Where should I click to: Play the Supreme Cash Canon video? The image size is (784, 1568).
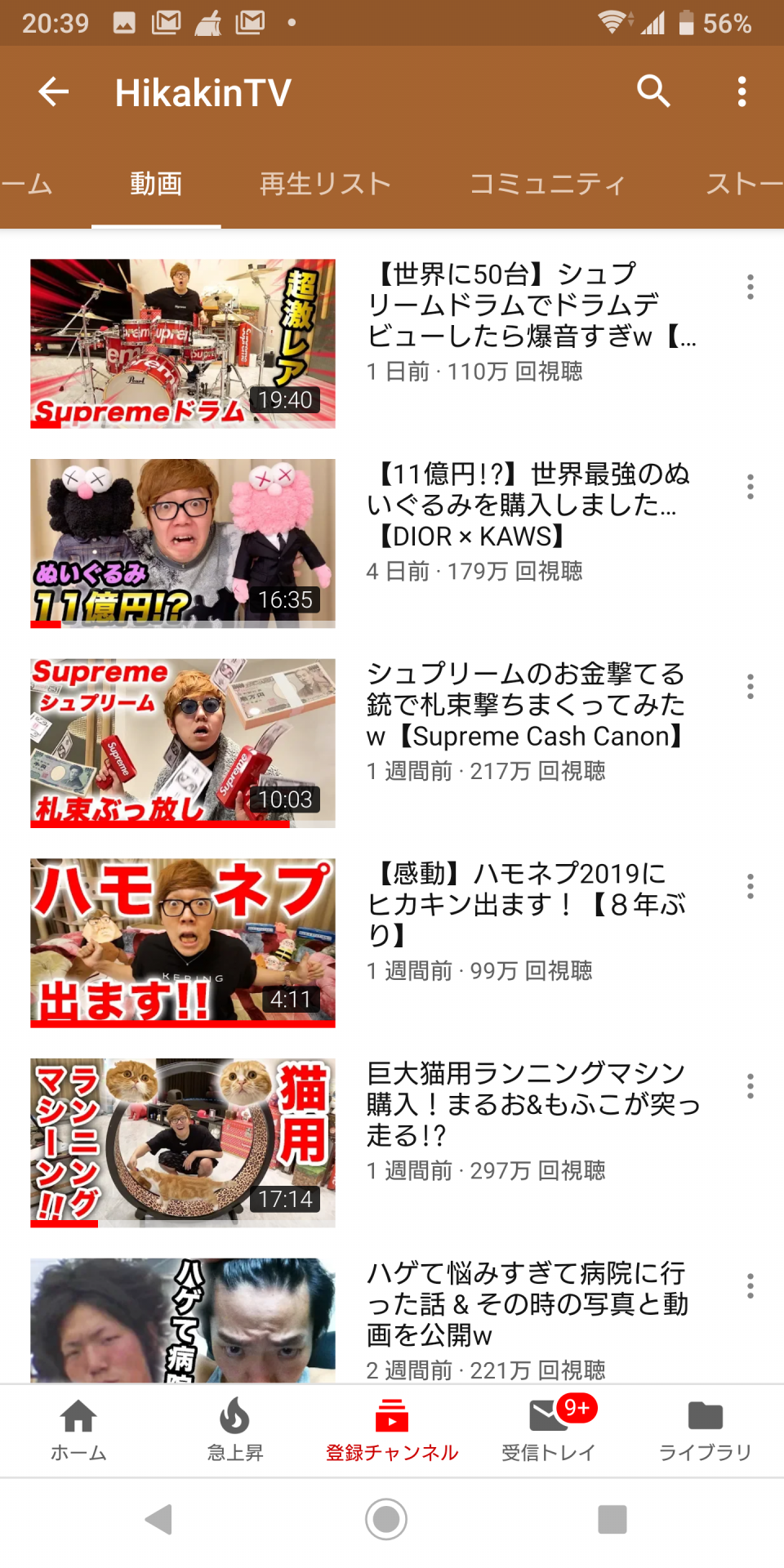183,743
